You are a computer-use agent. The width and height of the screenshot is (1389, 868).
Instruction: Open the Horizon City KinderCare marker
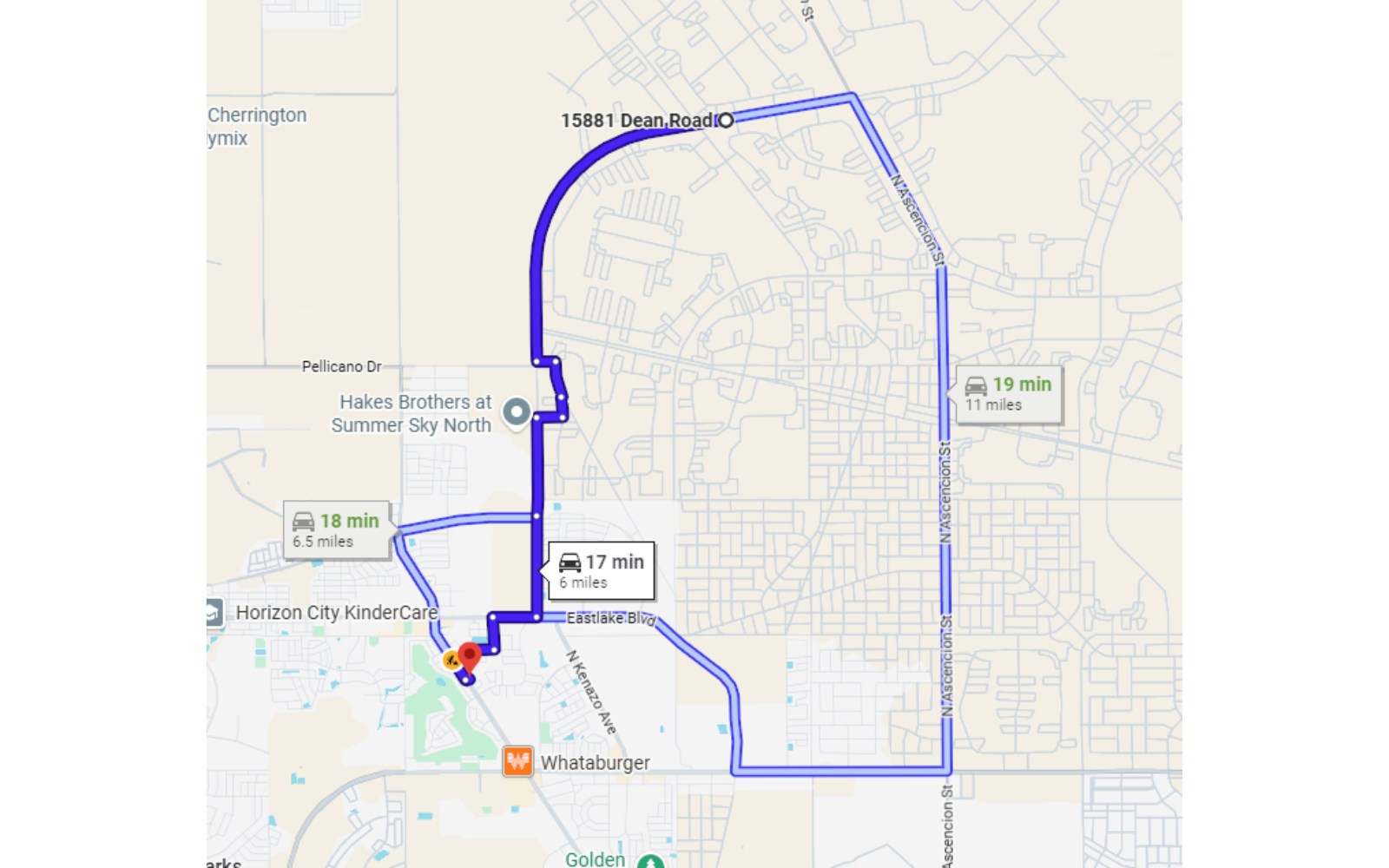[x=214, y=612]
